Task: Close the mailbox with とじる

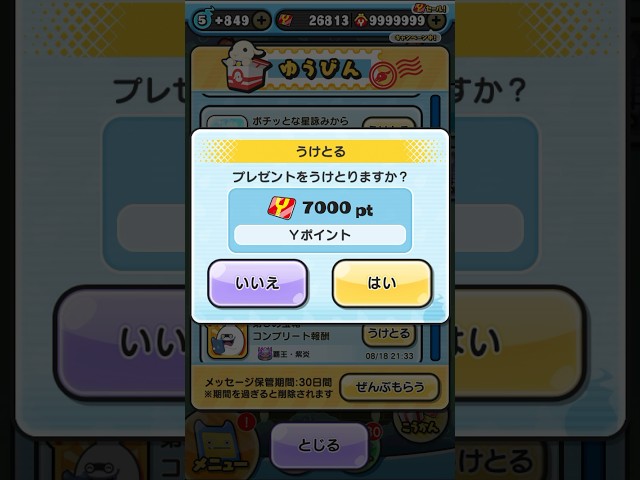Action: click(319, 445)
